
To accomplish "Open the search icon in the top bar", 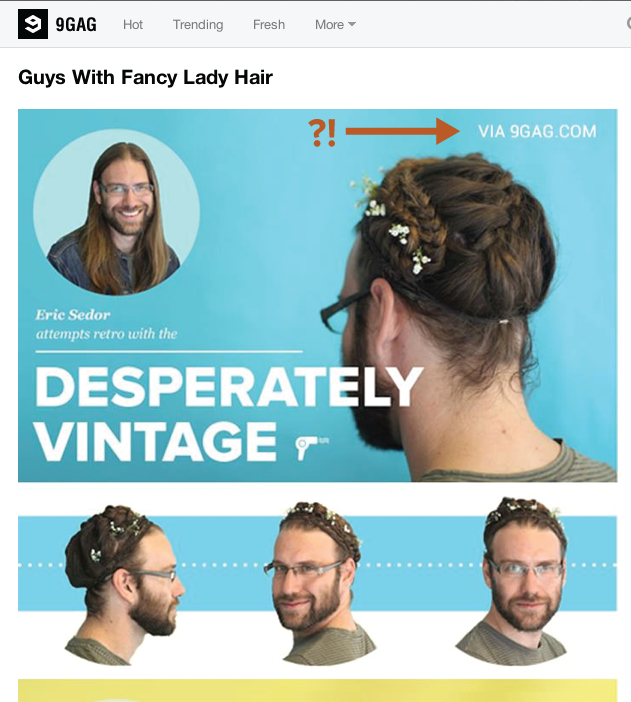I will (627, 24).
